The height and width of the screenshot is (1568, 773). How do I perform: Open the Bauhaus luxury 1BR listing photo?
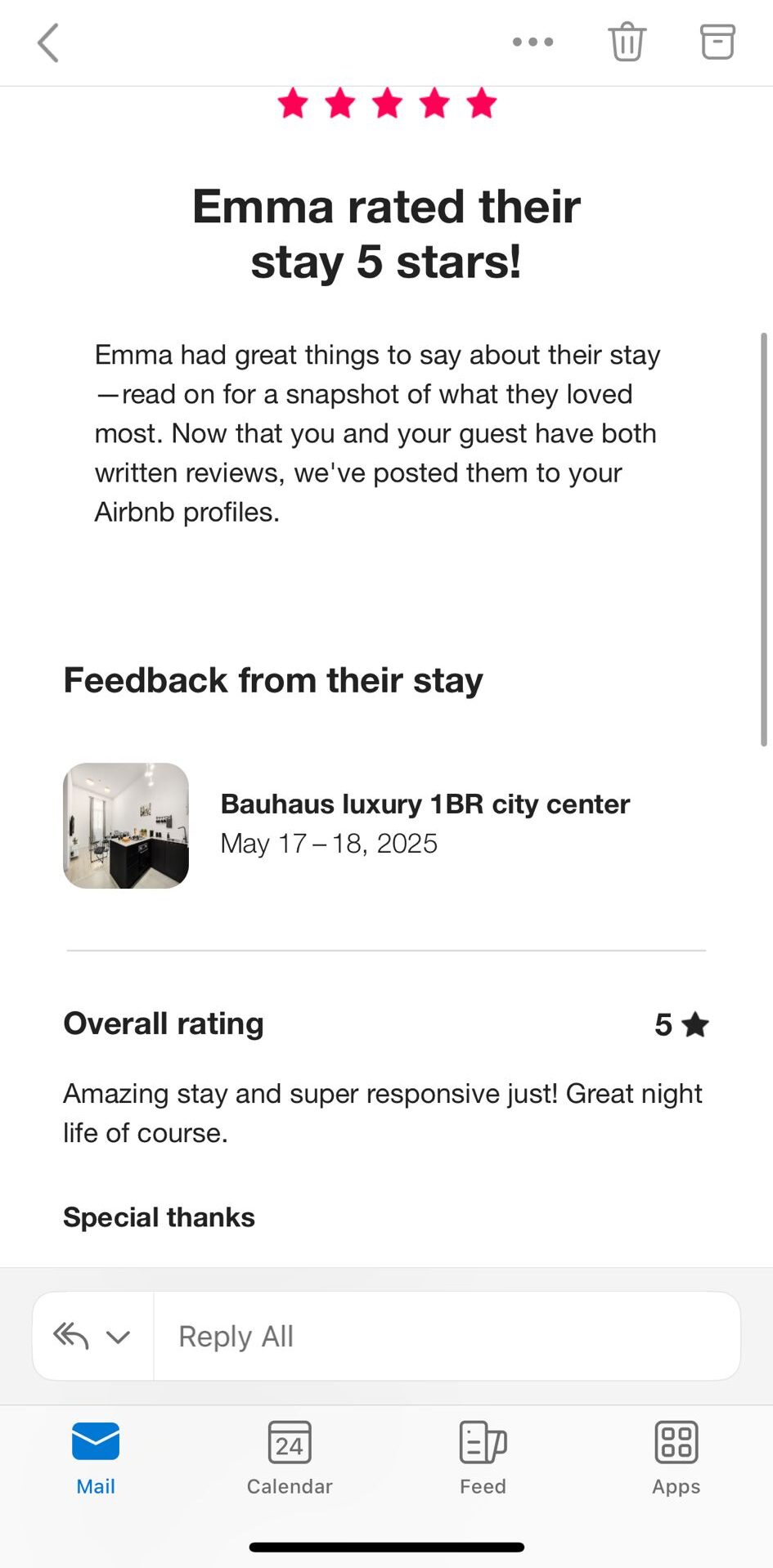tap(126, 826)
